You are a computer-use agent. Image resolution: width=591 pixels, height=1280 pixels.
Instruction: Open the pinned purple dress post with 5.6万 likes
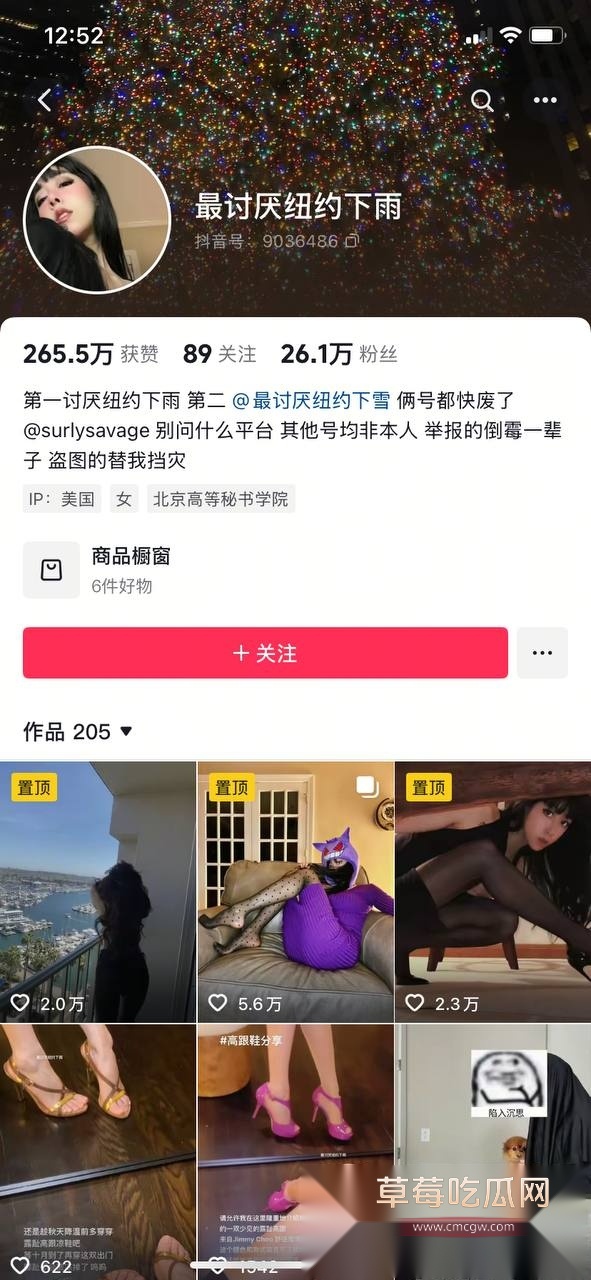point(295,892)
